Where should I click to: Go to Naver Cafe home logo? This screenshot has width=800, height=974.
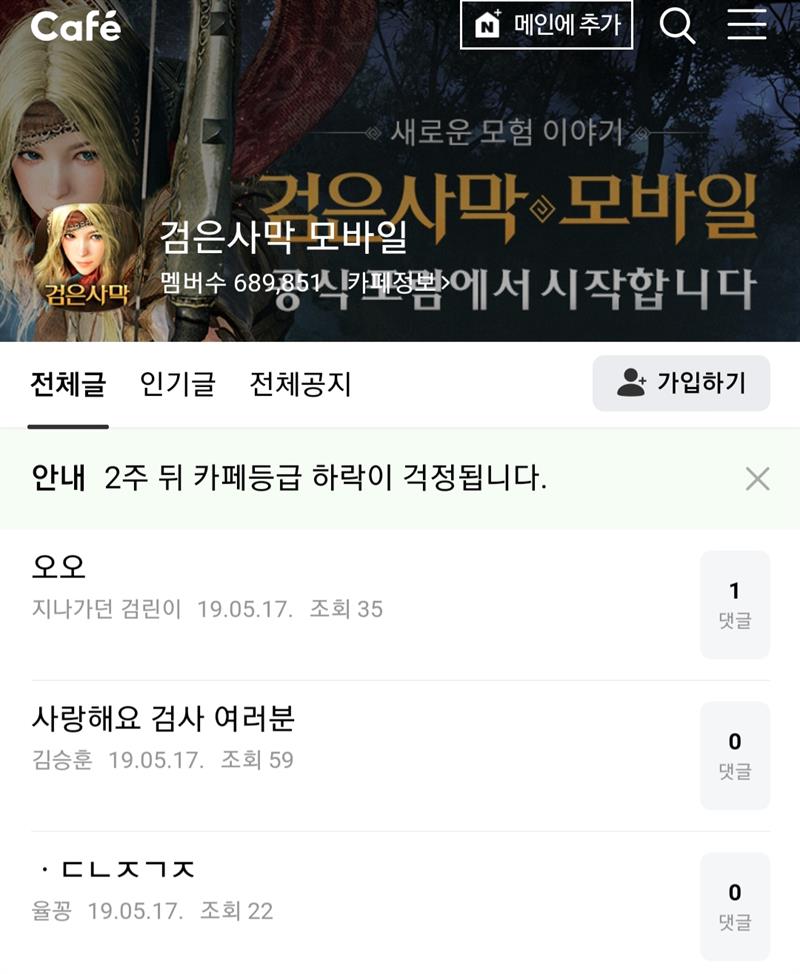coord(76,26)
